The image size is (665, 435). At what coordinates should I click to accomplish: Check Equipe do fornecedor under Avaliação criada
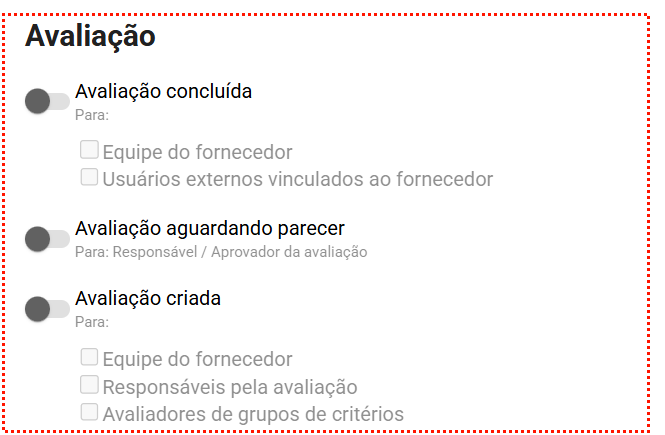[x=89, y=357]
